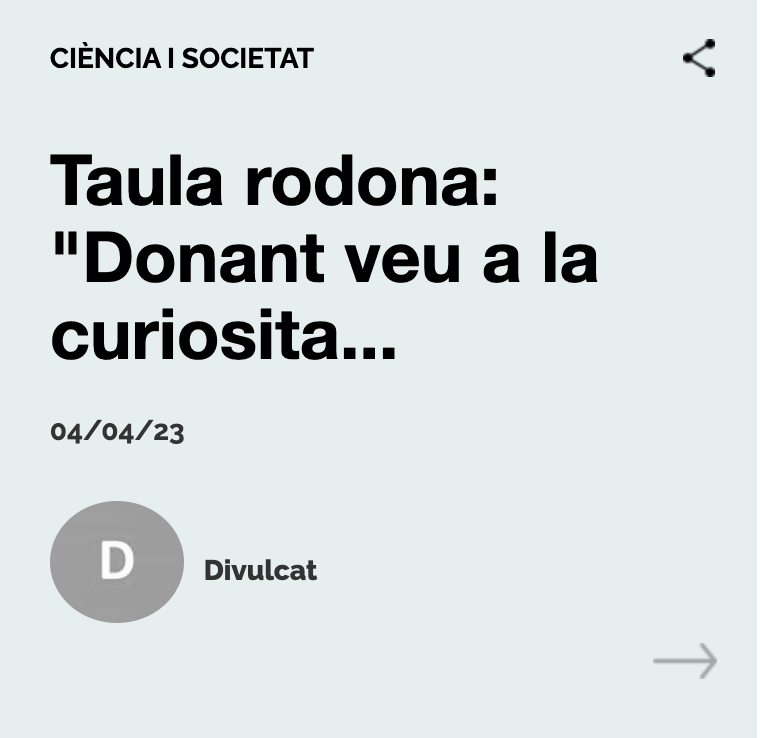View the Divulcat author profile

pyautogui.click(x=260, y=570)
